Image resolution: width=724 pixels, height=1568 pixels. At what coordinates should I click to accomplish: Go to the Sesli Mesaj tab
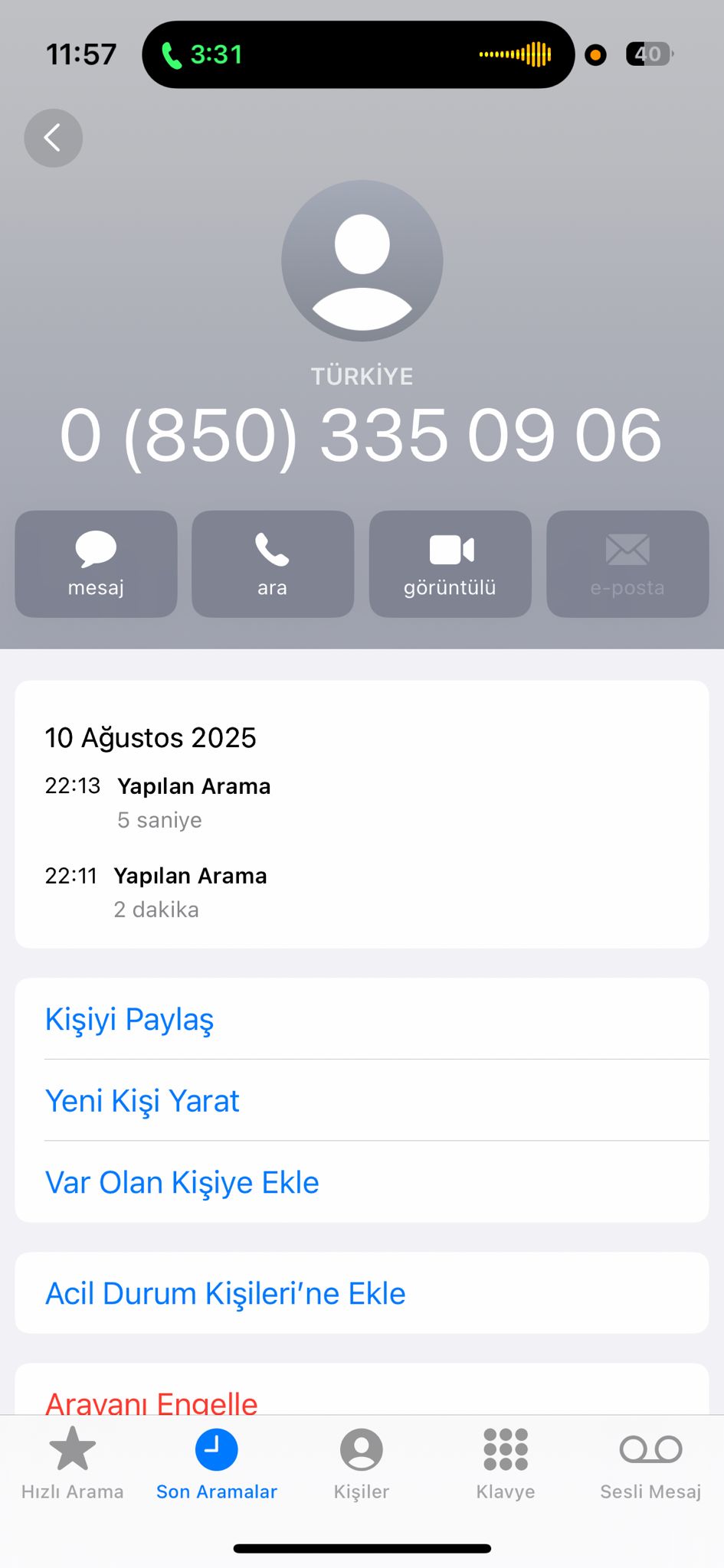point(650,1464)
